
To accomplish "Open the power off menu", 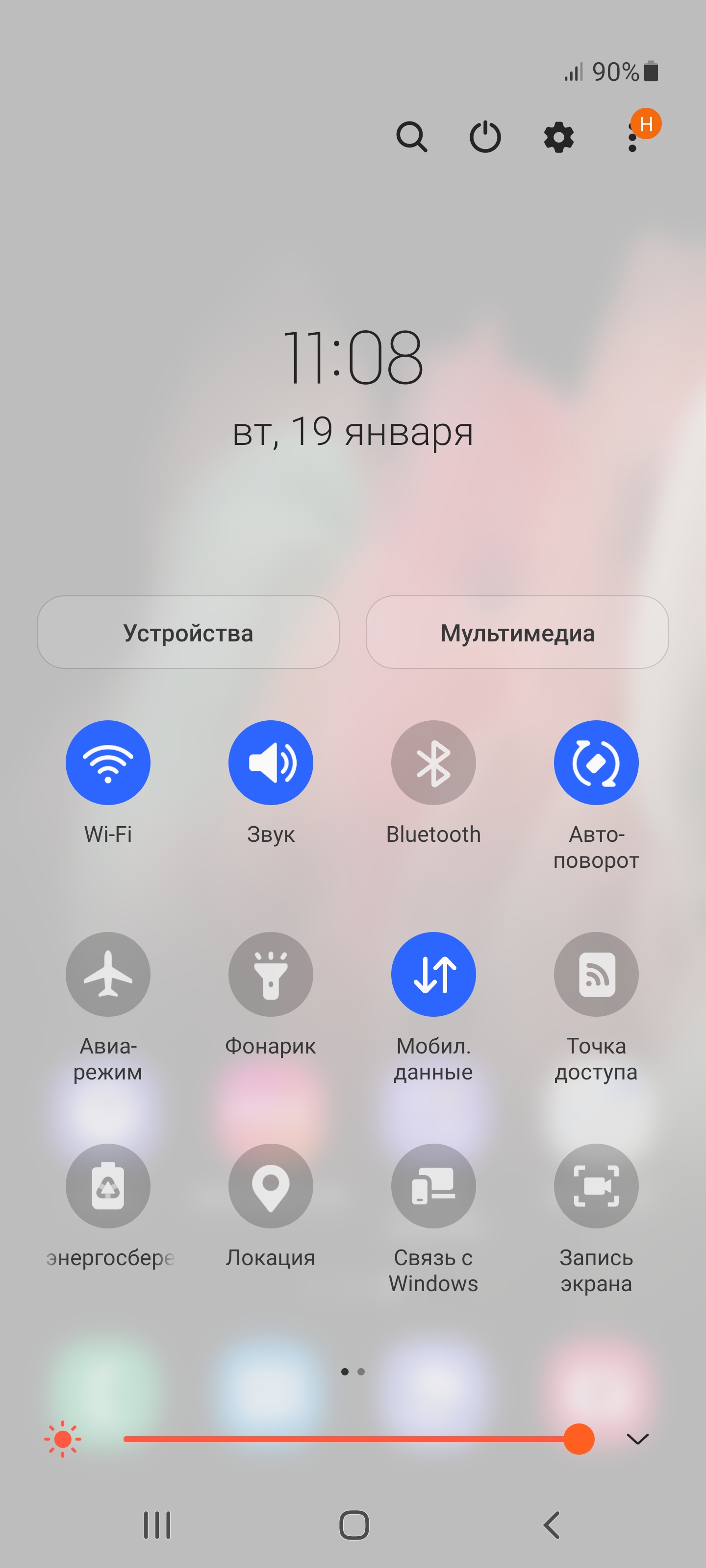I will tap(485, 136).
